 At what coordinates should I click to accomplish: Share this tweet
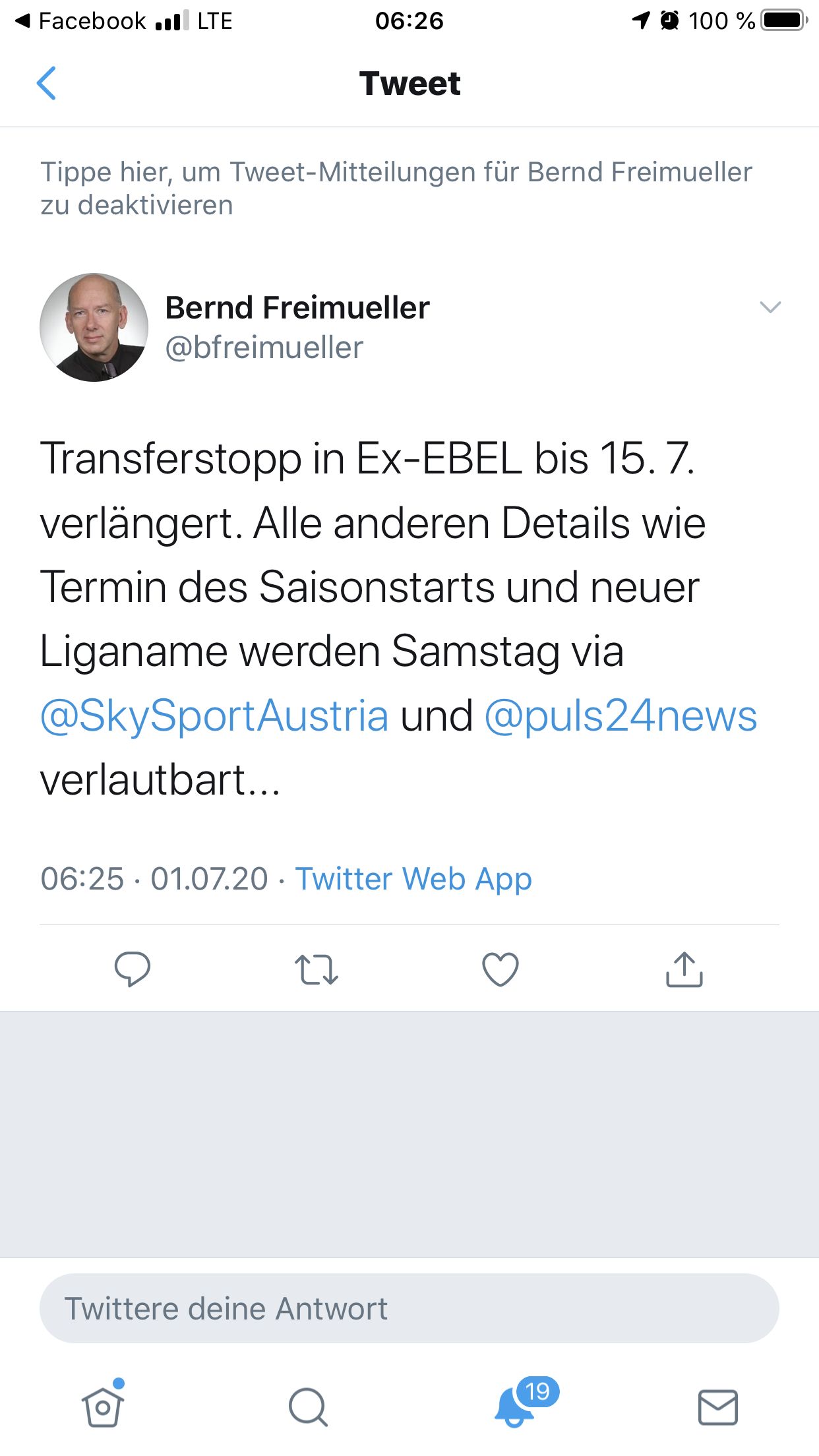click(x=684, y=969)
